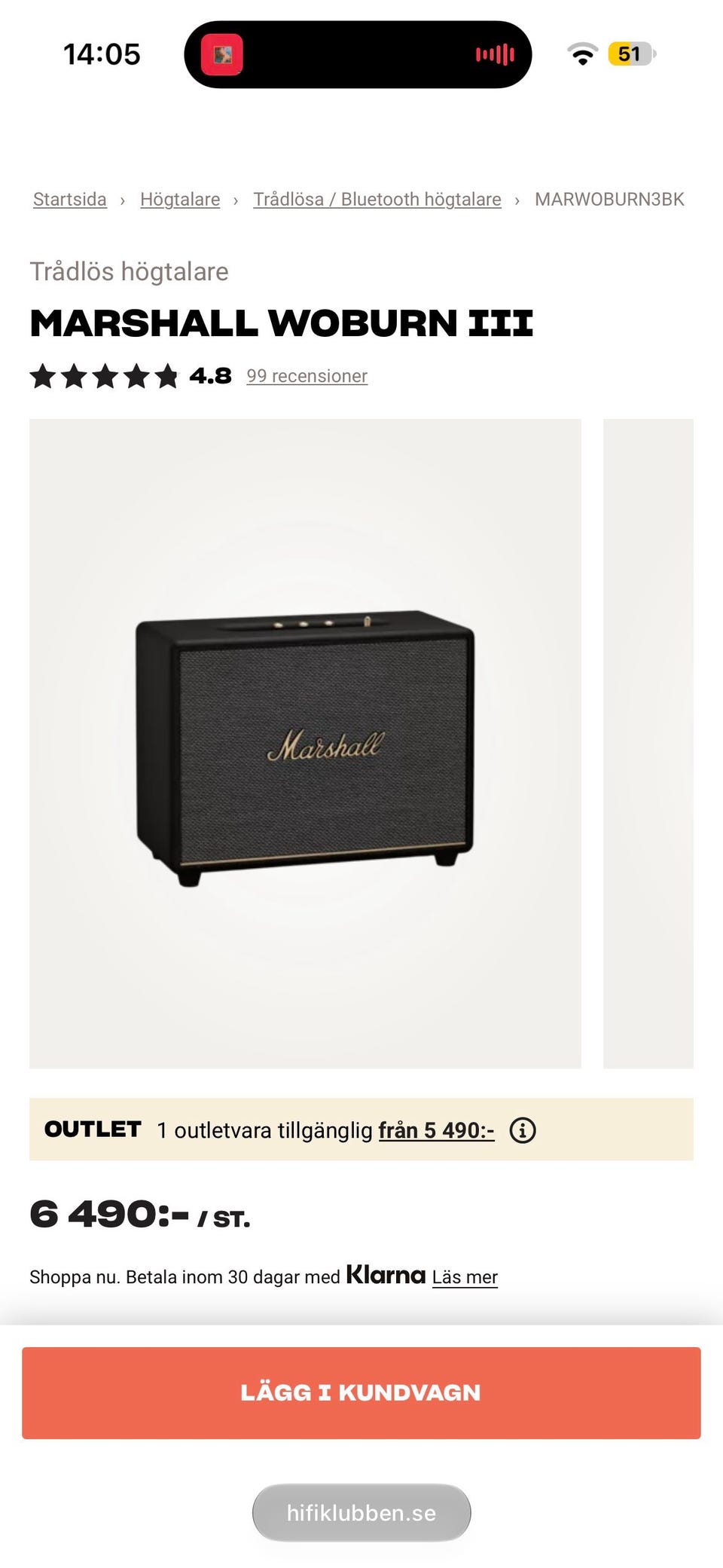Open the Dynamic Island music activity
The width and height of the screenshot is (723, 1568).
point(358,54)
